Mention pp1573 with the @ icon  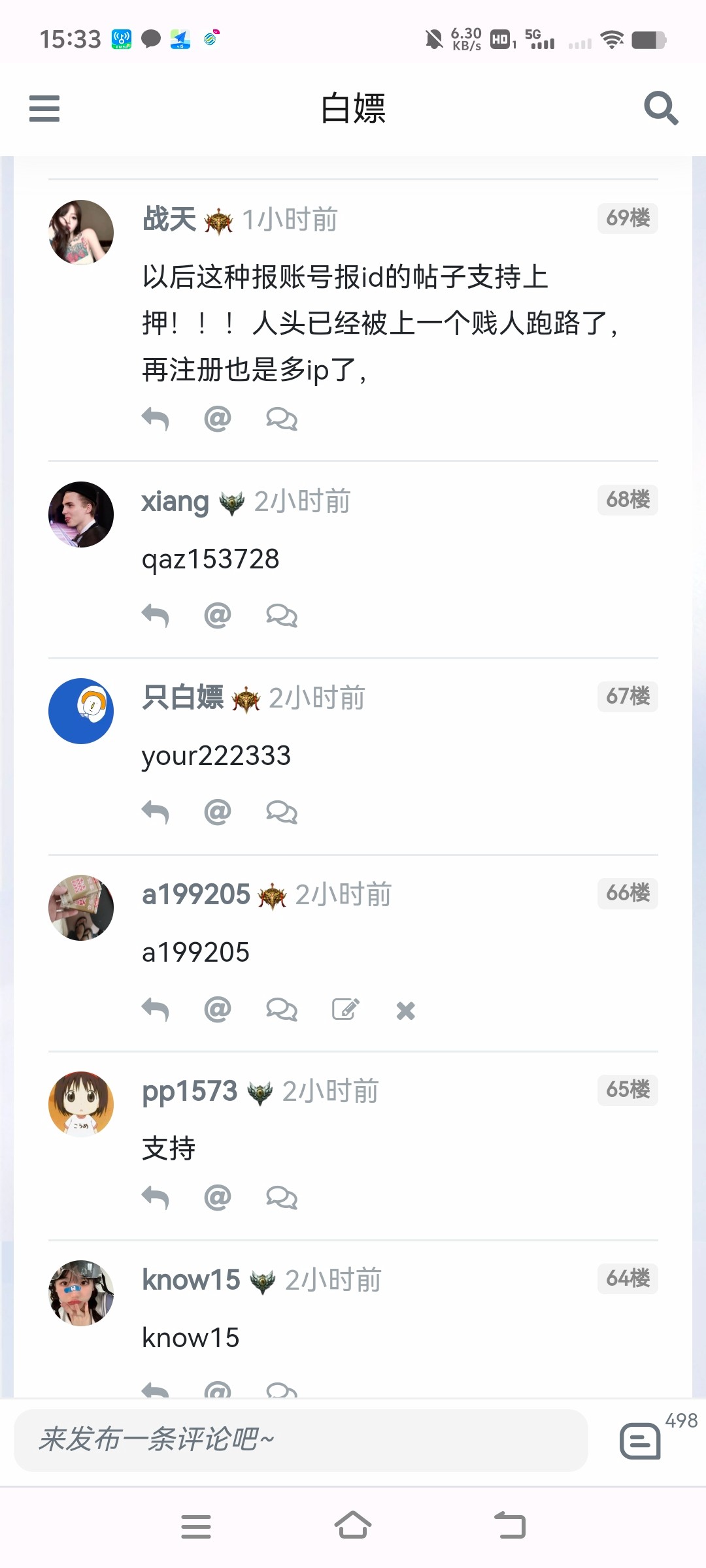coord(218,1198)
